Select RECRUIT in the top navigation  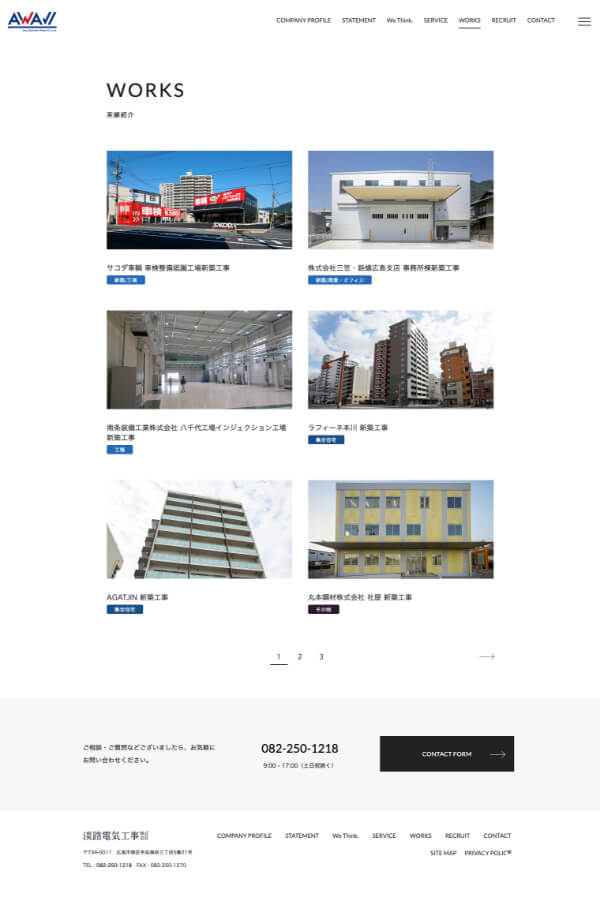504,20
